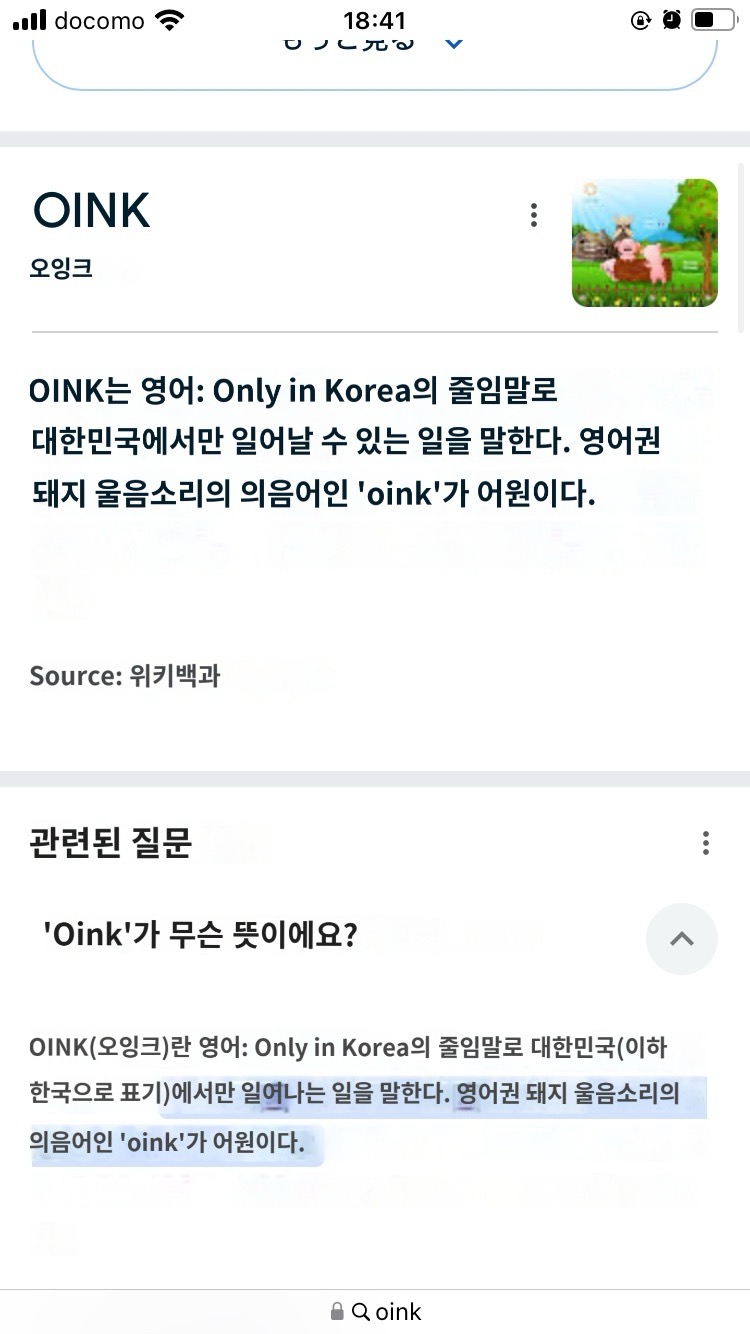Open the options menu beside 관련된 질문
The height and width of the screenshot is (1334, 750).
pyautogui.click(x=705, y=843)
